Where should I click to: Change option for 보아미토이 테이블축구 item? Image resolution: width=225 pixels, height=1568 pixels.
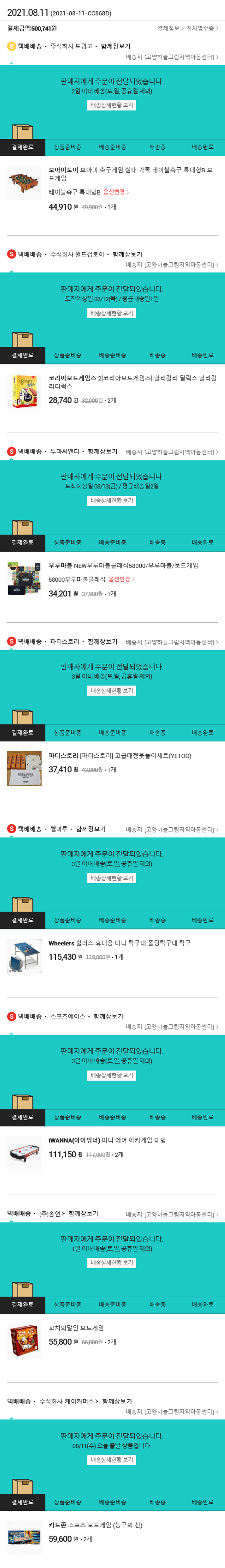point(116,192)
